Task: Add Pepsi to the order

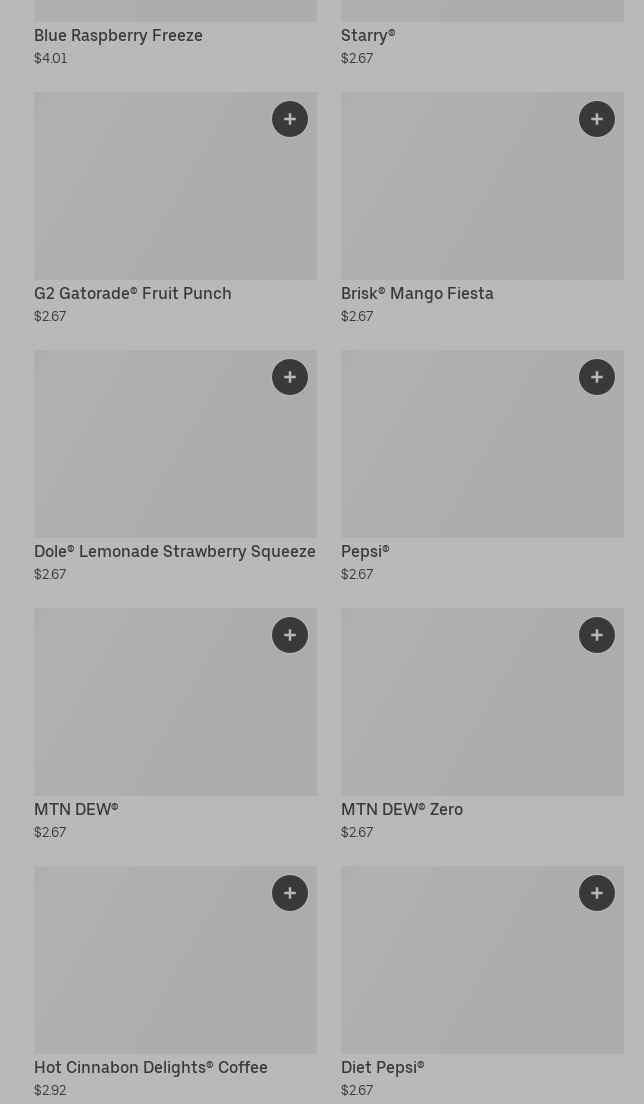Action: [597, 377]
